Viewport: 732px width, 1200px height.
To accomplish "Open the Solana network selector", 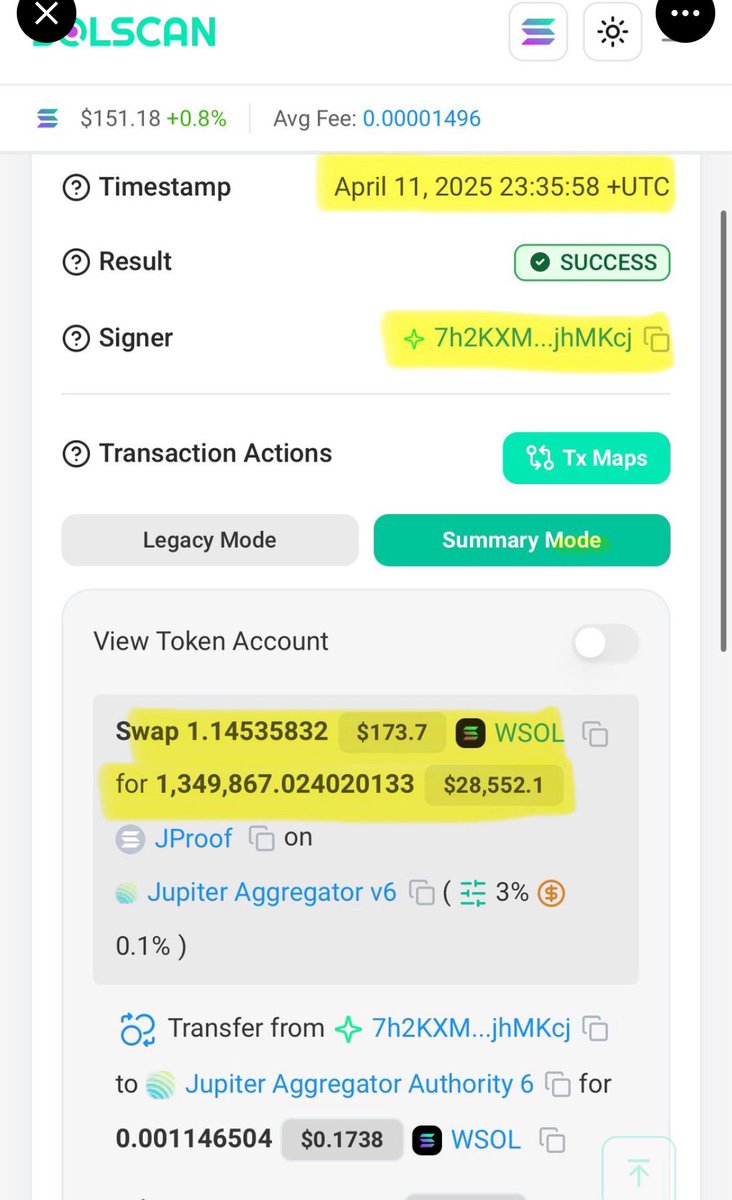I will [538, 32].
